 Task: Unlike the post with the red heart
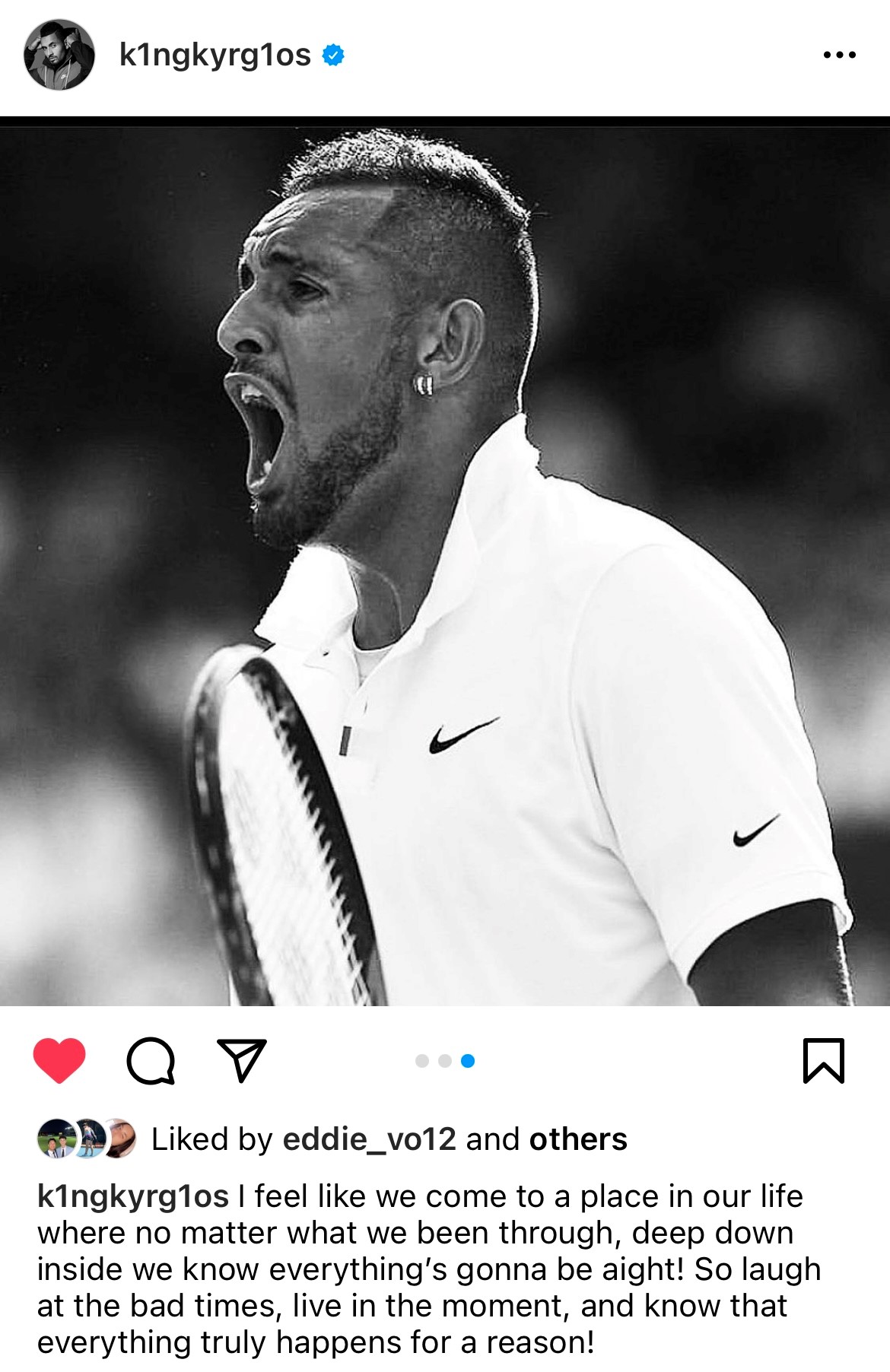click(59, 1059)
